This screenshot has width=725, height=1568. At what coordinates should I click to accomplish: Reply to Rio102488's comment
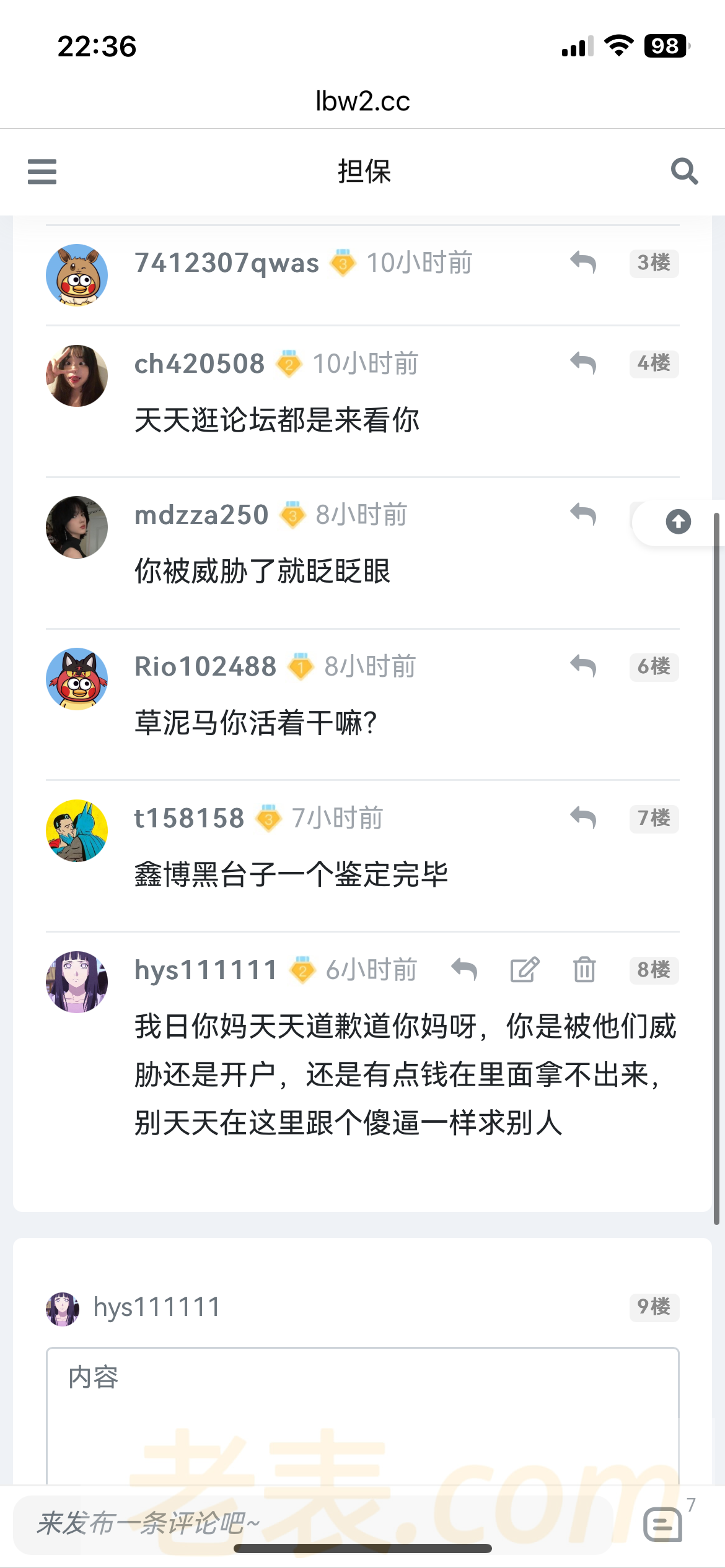[x=583, y=666]
